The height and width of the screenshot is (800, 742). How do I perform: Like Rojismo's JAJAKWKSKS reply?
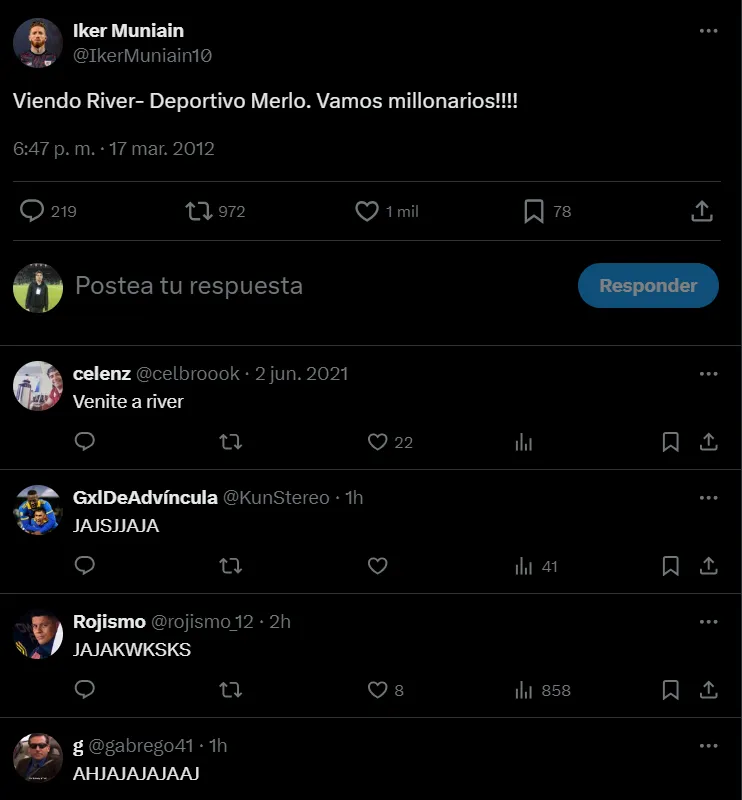pyautogui.click(x=377, y=690)
